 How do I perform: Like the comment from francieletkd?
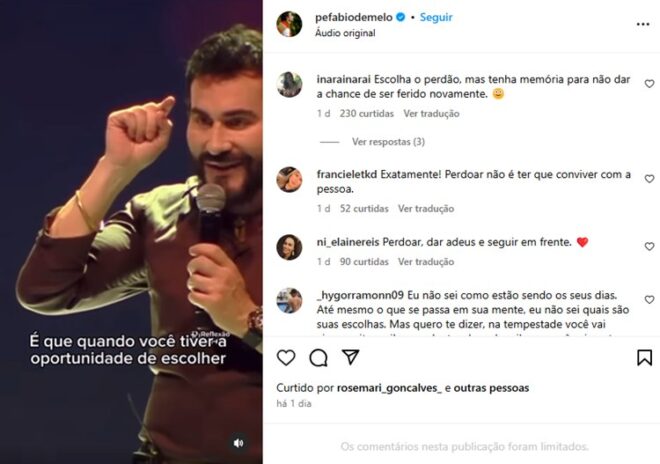[649, 179]
